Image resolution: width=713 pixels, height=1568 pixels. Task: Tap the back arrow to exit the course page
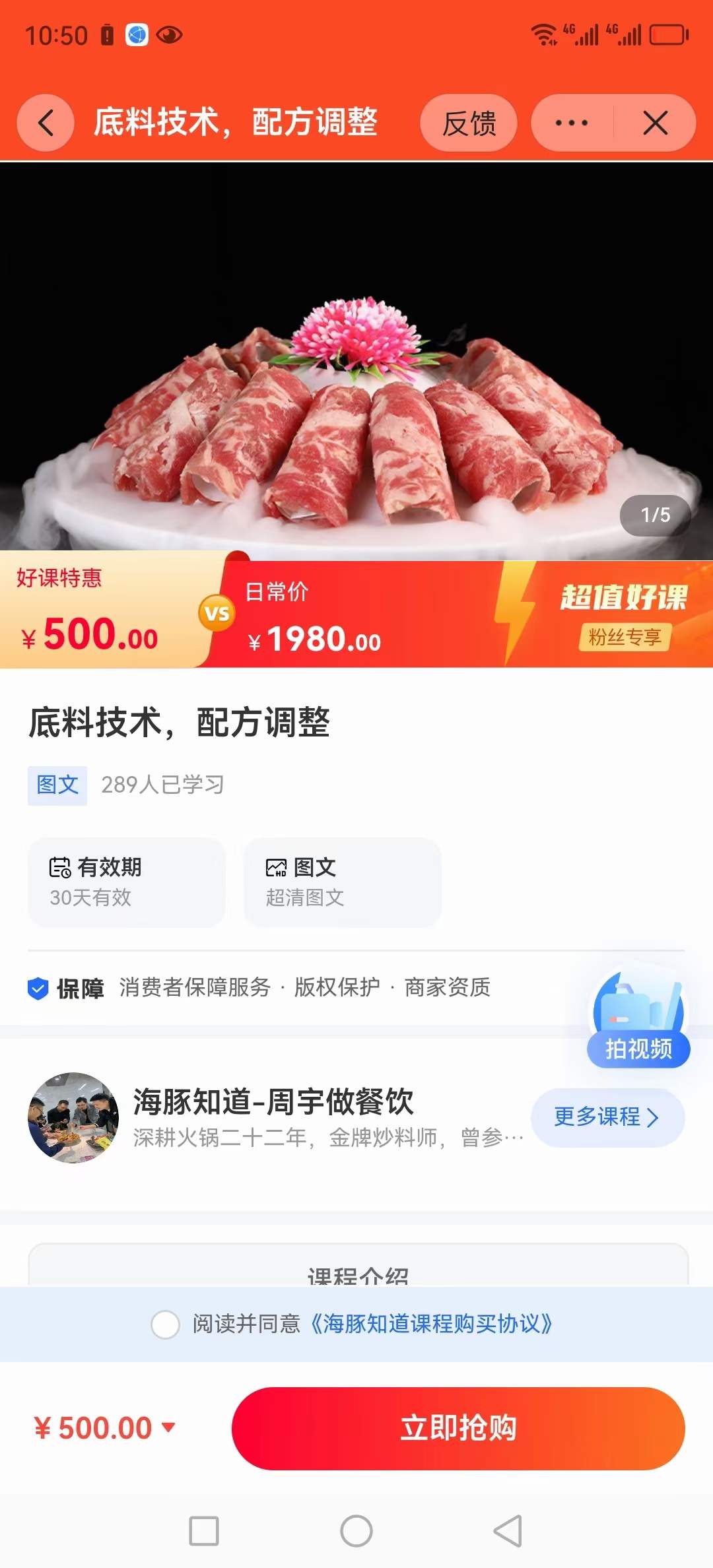click(x=45, y=123)
